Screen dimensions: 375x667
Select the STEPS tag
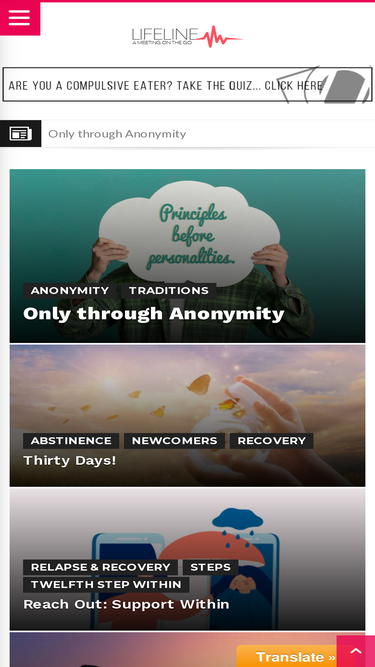tap(210, 567)
